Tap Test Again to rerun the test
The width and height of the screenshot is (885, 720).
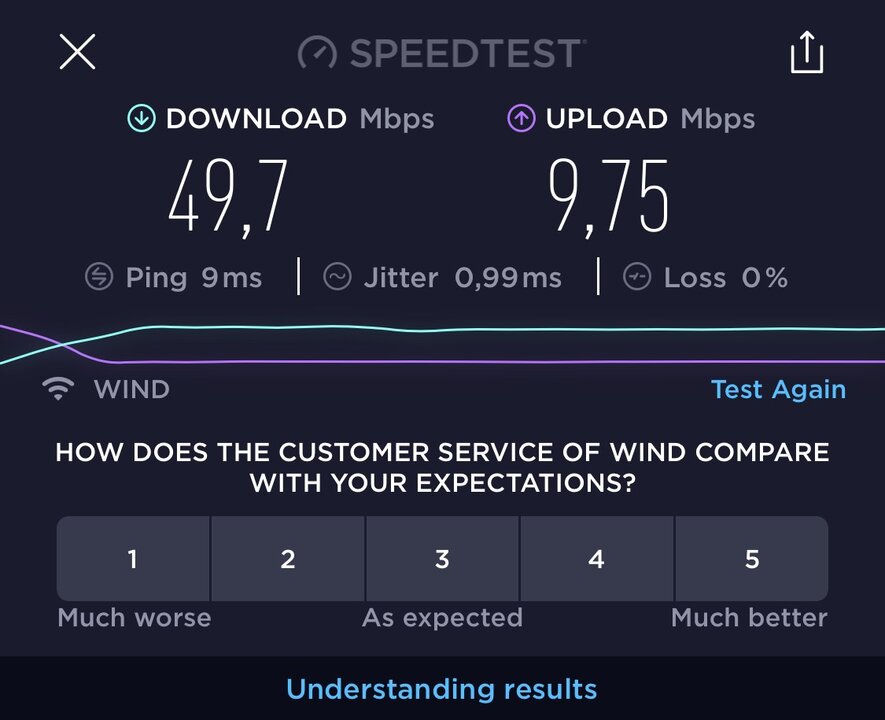tap(778, 389)
